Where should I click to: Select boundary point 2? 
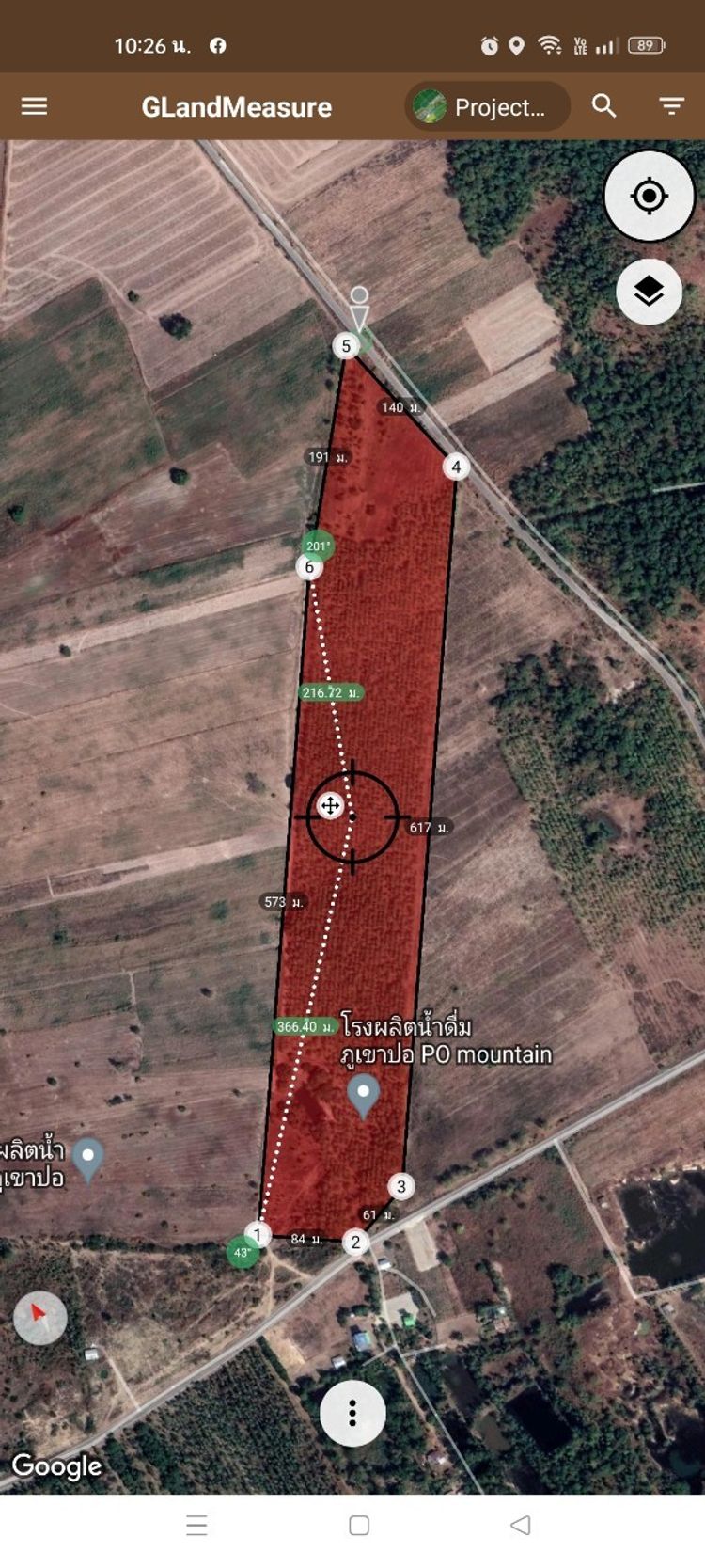(x=355, y=1242)
